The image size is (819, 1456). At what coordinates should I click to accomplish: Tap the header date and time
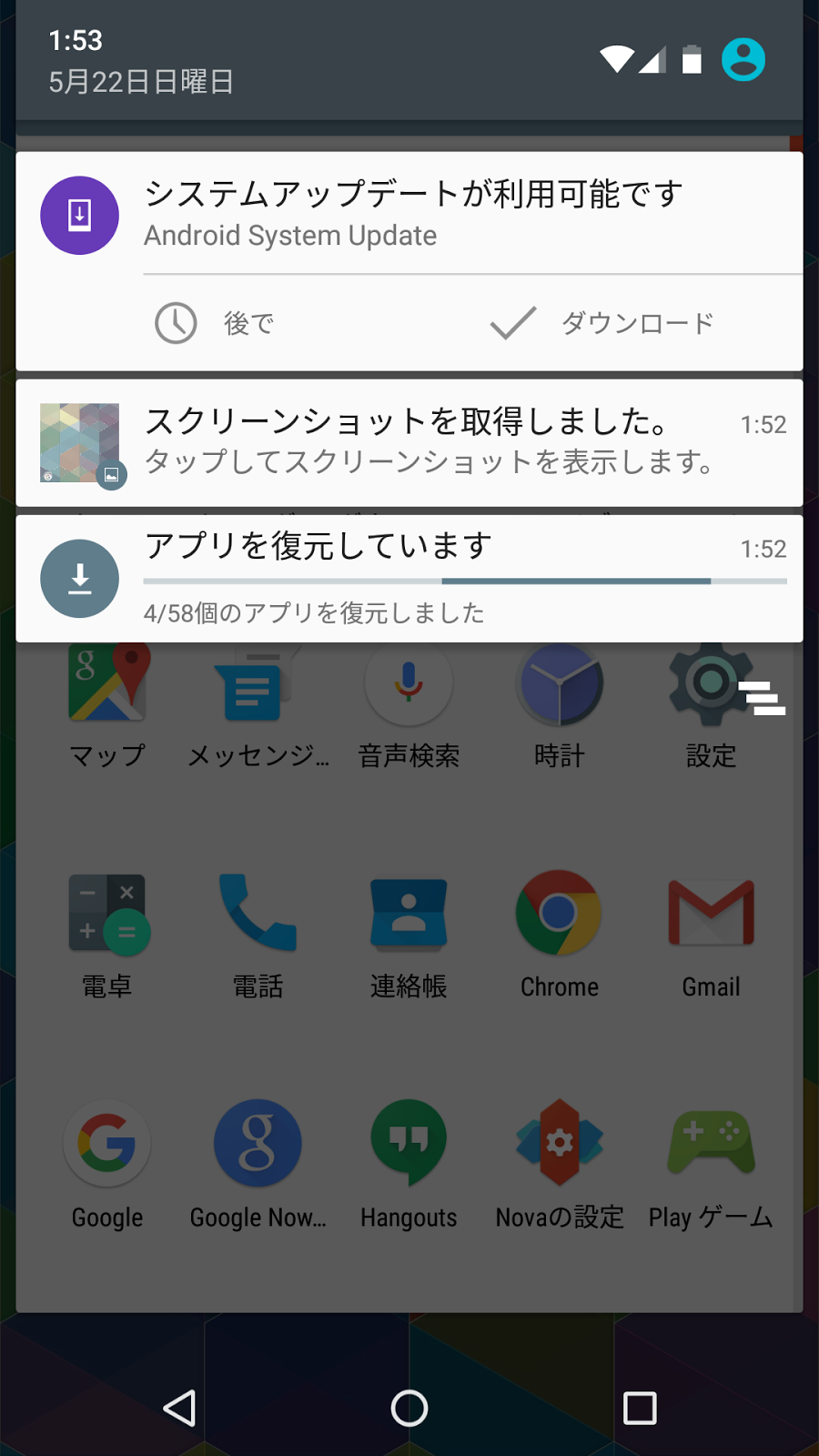(141, 61)
